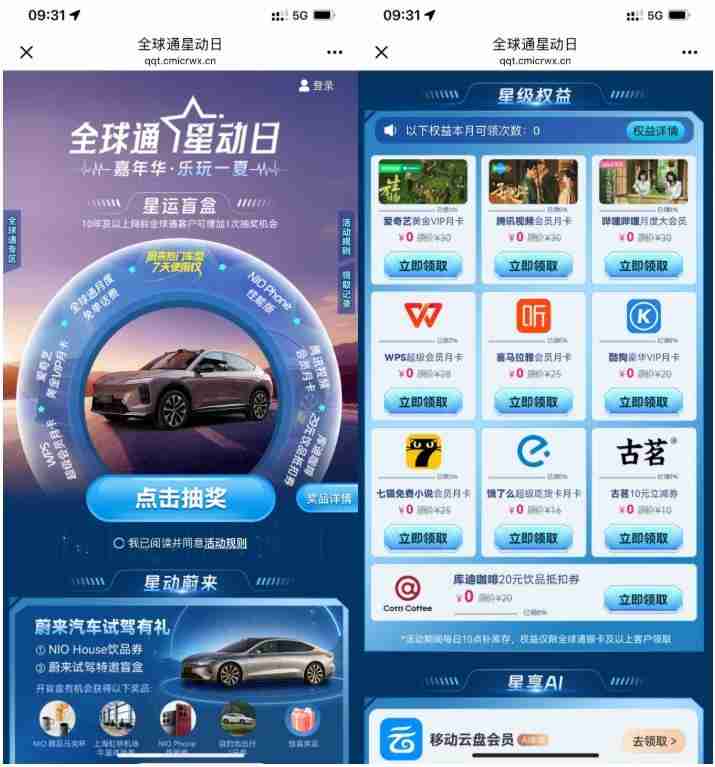Claim the 库迪咖啡20元饮品抵扣券
Image resolution: width=715 pixels, height=767 pixels.
pyautogui.click(x=643, y=599)
